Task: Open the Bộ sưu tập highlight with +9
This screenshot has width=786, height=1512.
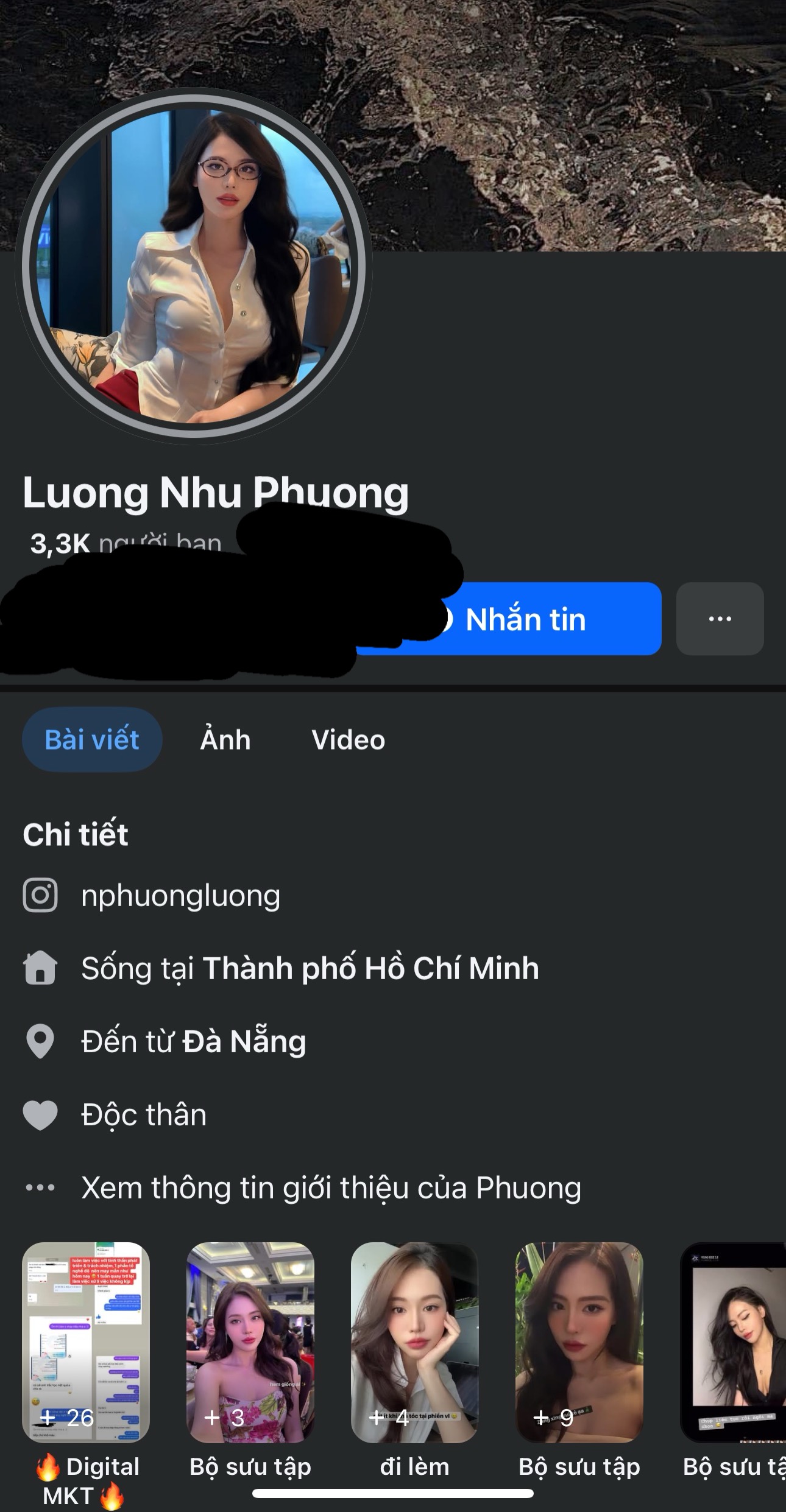Action: (x=579, y=1342)
